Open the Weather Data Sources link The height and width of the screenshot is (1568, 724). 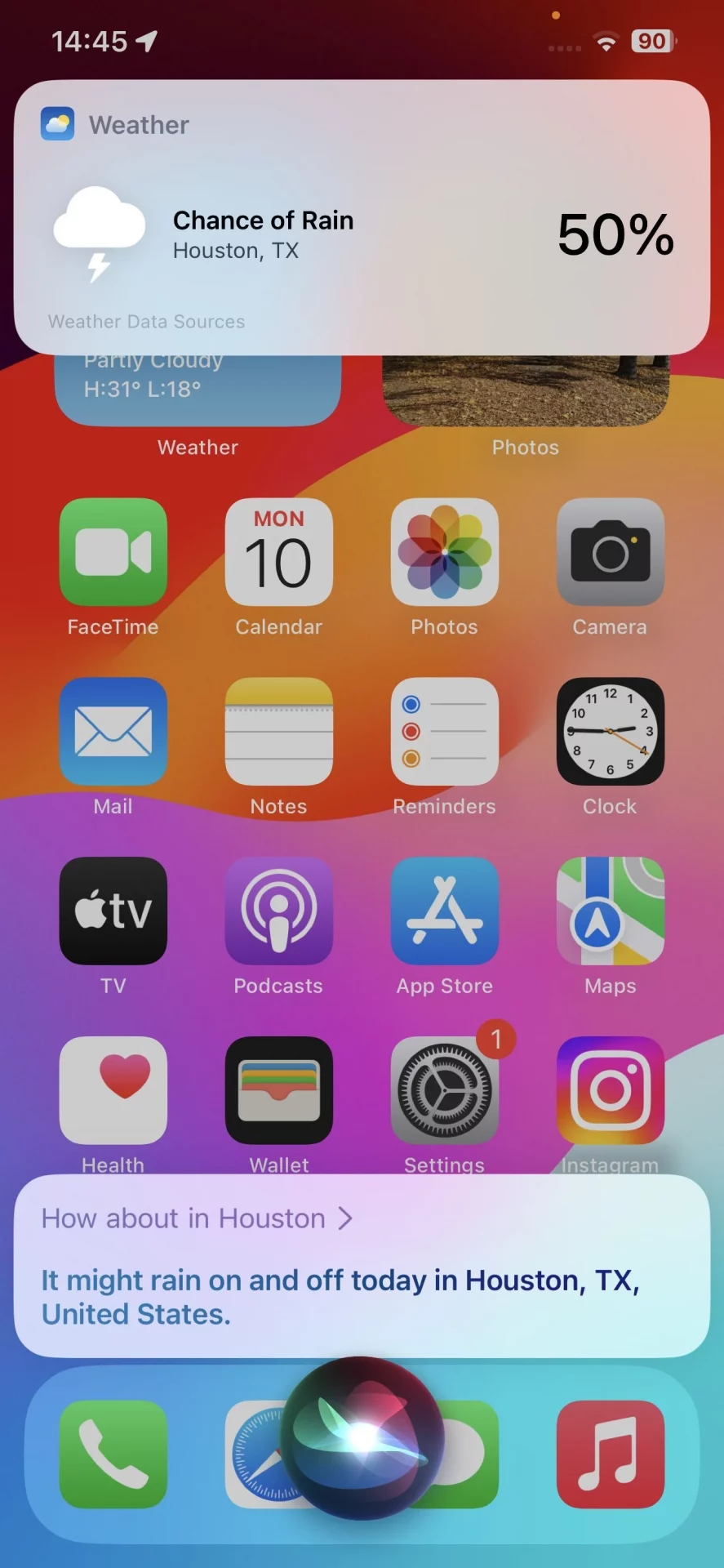pyautogui.click(x=146, y=322)
